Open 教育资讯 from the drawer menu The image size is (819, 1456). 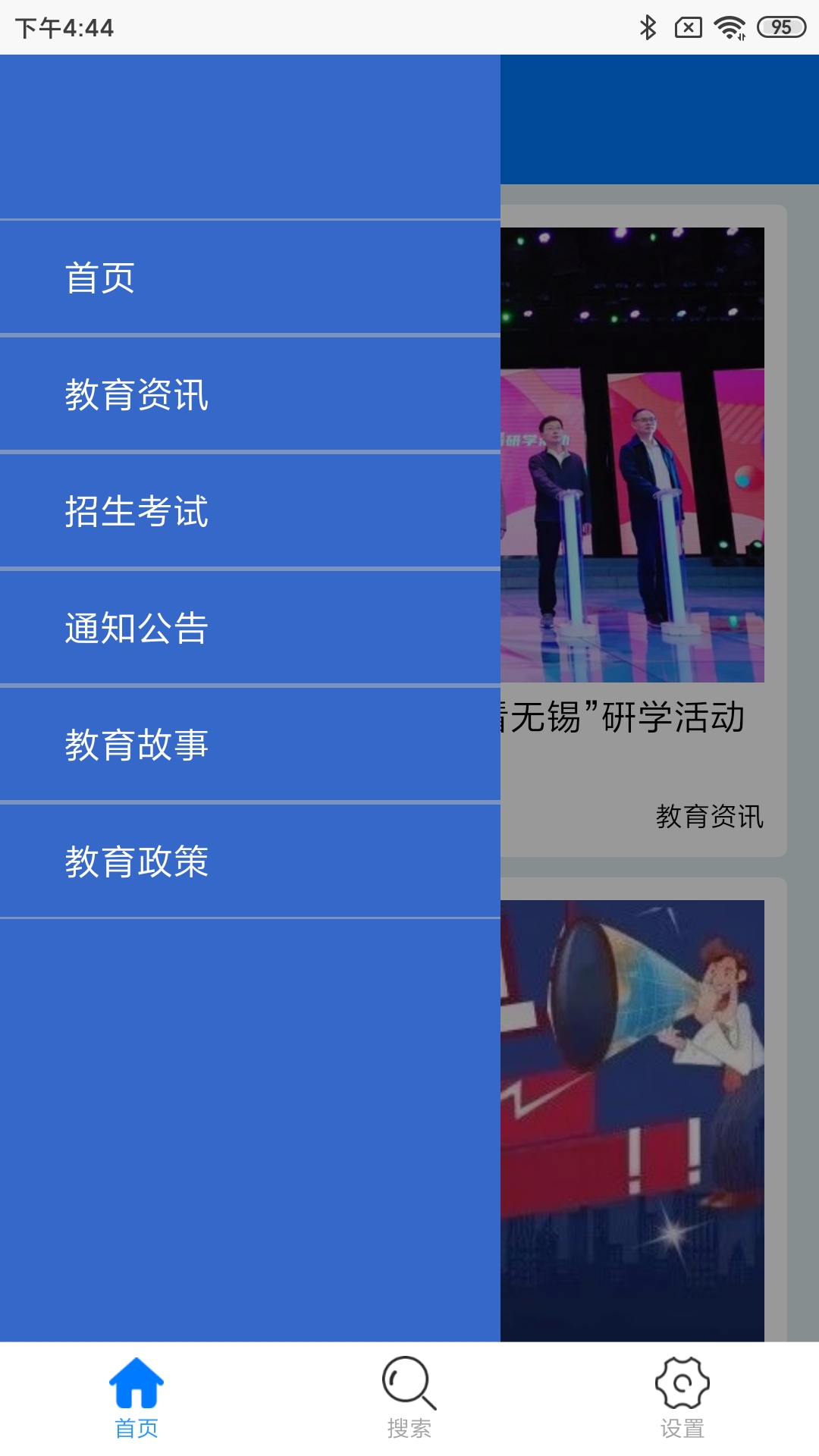138,394
